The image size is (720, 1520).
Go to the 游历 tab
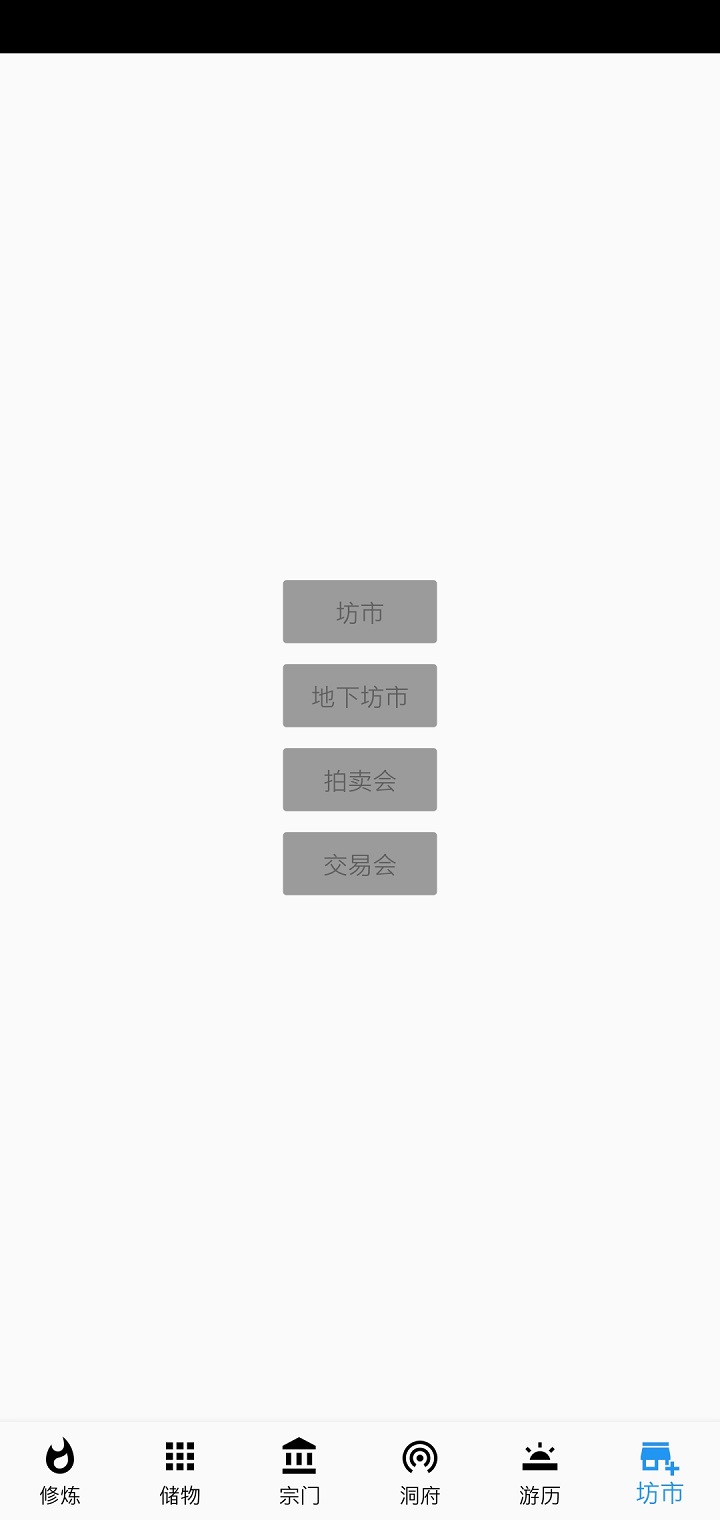coord(540,1471)
